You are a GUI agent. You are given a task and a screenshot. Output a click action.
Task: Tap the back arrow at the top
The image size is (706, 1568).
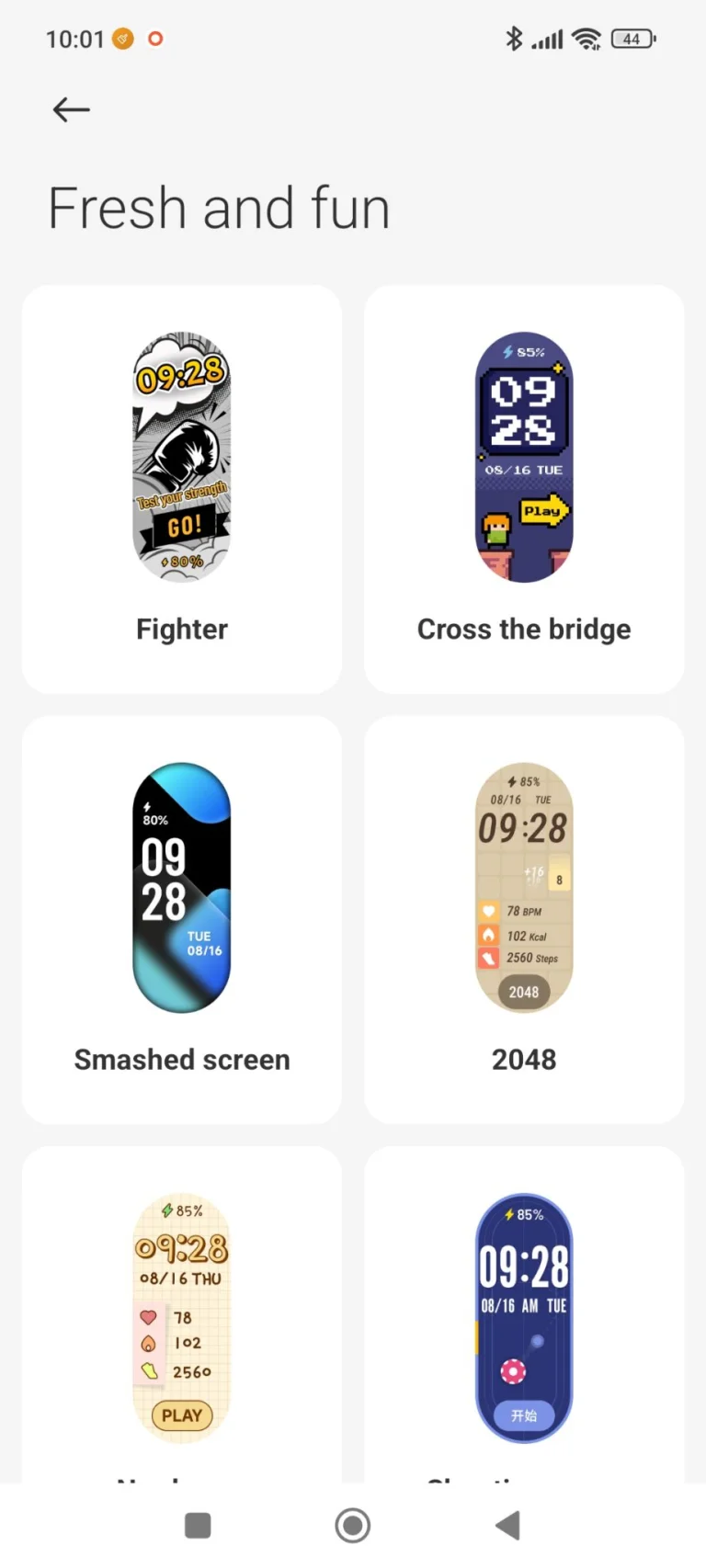click(x=70, y=109)
